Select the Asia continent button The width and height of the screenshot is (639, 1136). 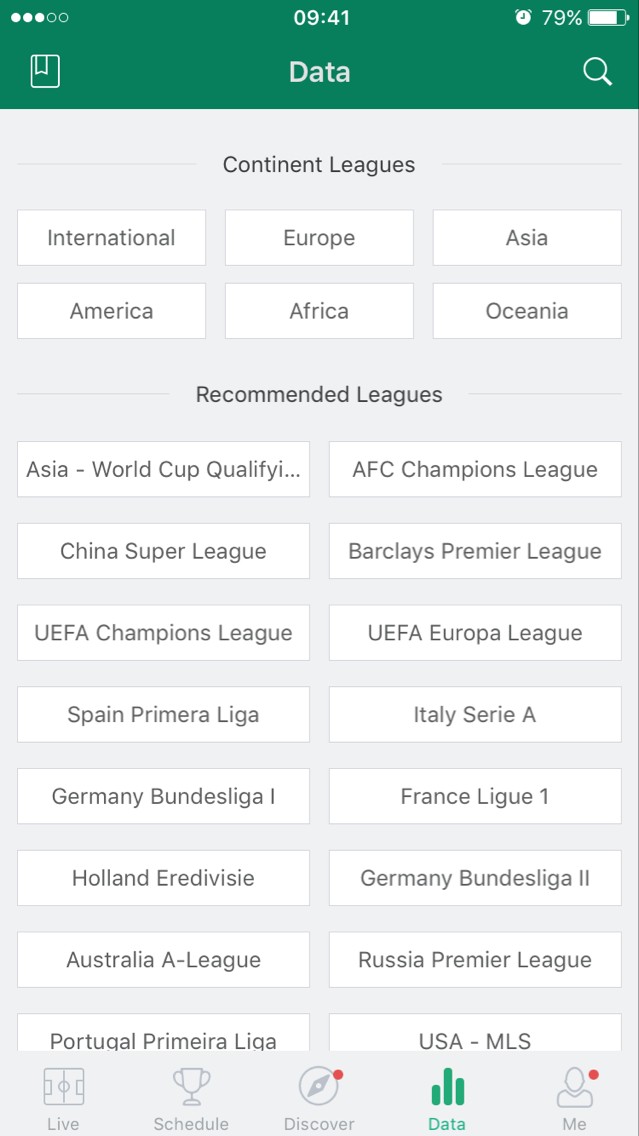pyautogui.click(x=527, y=238)
